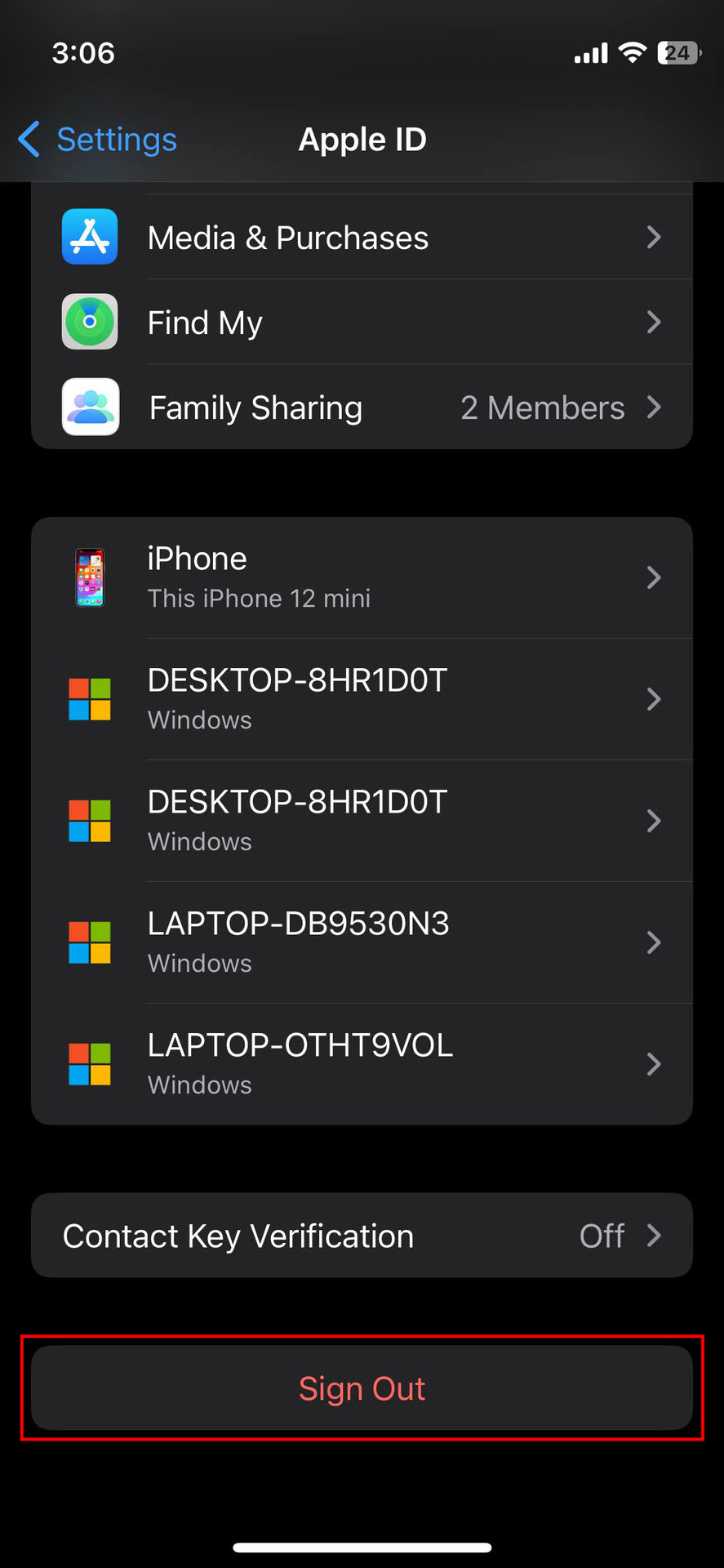Tap the Sign Out button

click(x=362, y=1388)
